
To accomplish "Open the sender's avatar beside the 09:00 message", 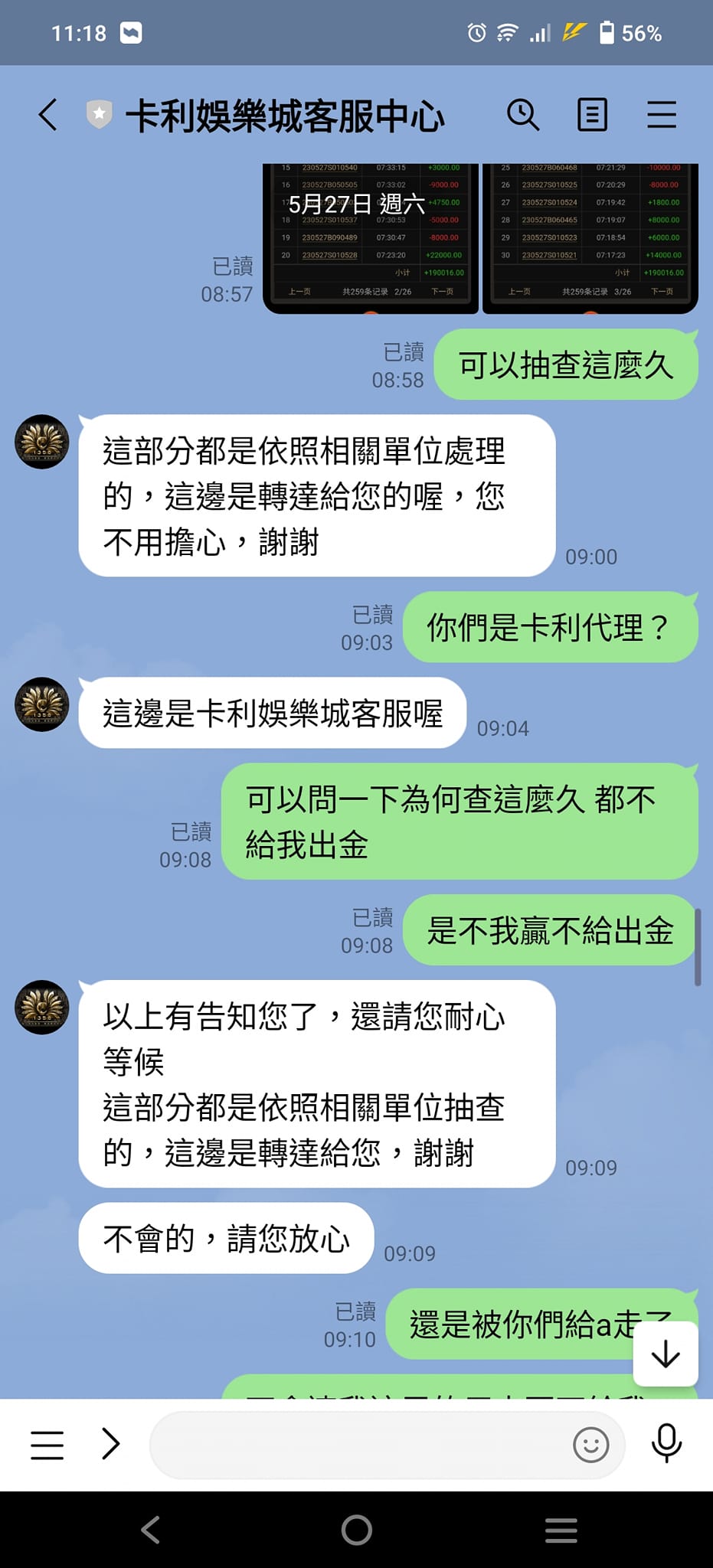I will pos(42,442).
